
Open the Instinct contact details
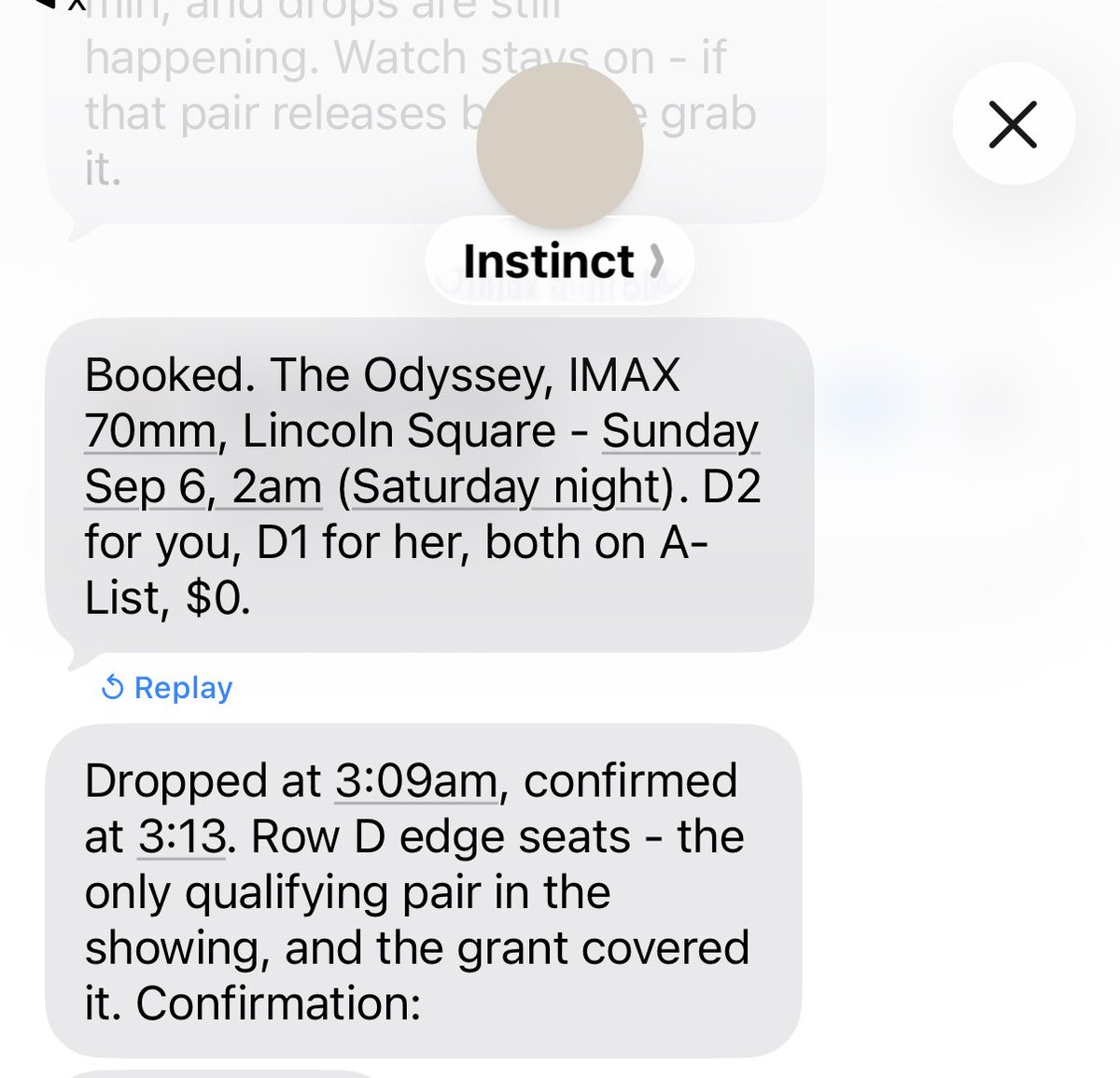[560, 260]
